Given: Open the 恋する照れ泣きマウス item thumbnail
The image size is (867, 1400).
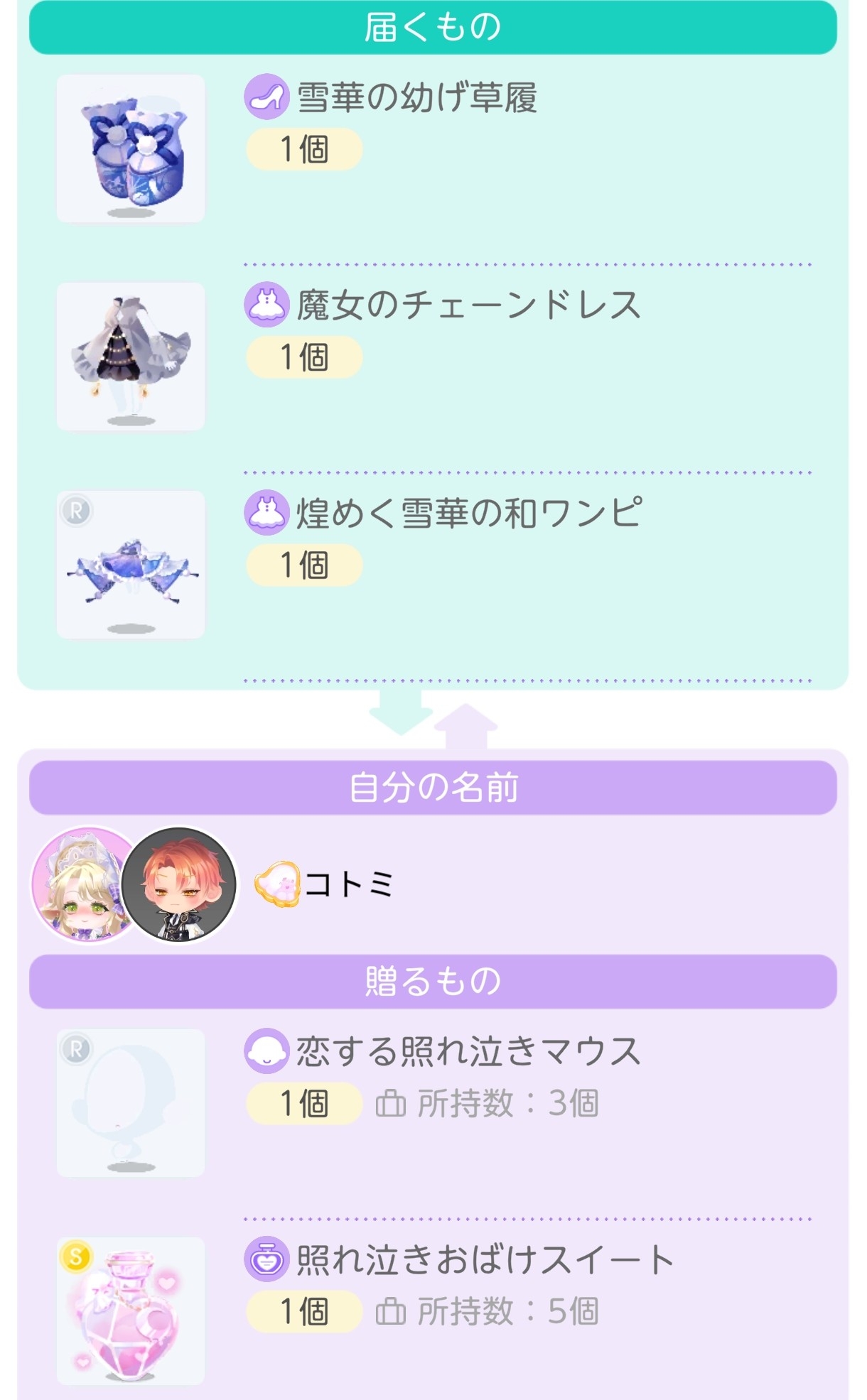Looking at the screenshot, I should coord(131,1103).
